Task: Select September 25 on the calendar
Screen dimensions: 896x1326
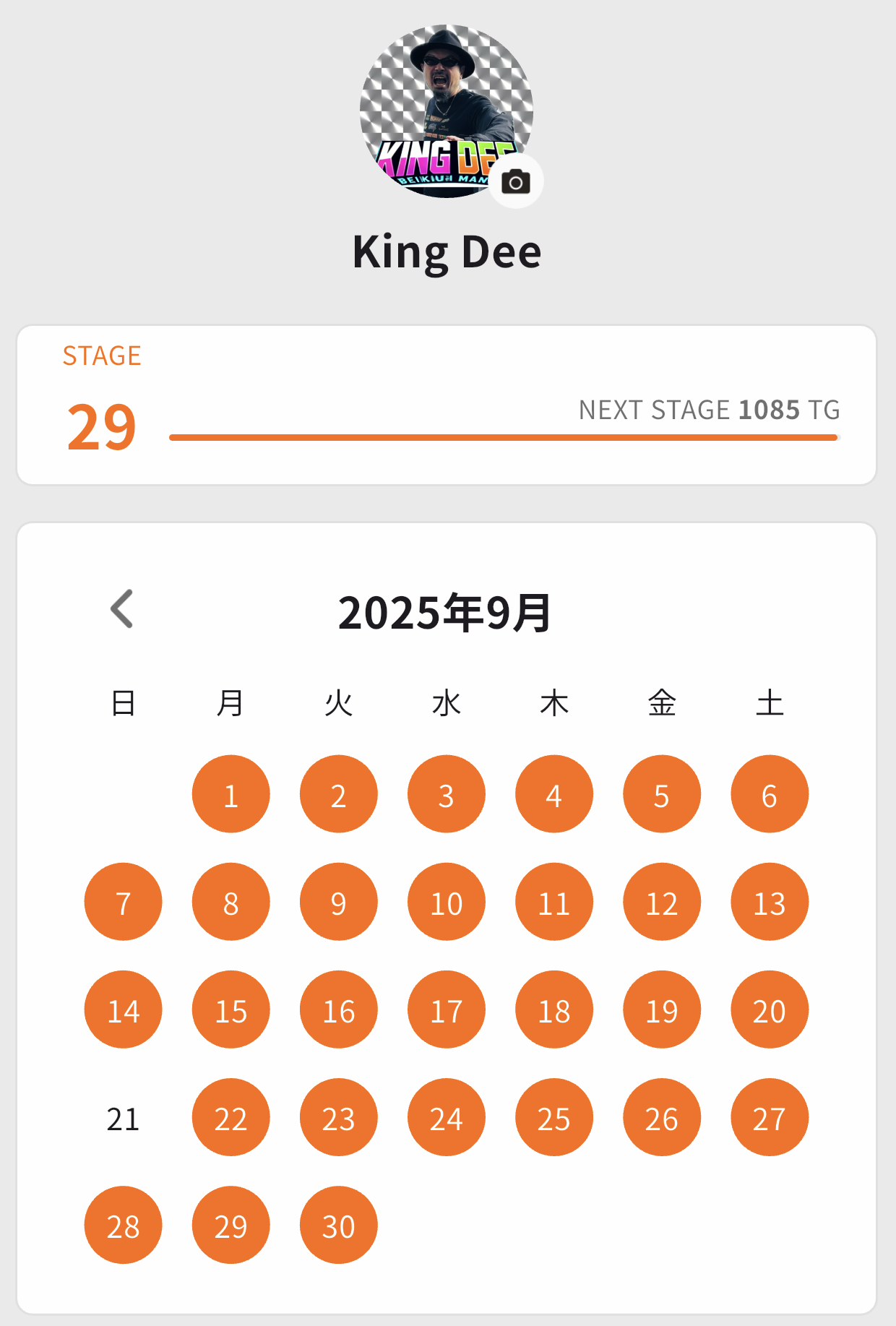Action: 553,1117
